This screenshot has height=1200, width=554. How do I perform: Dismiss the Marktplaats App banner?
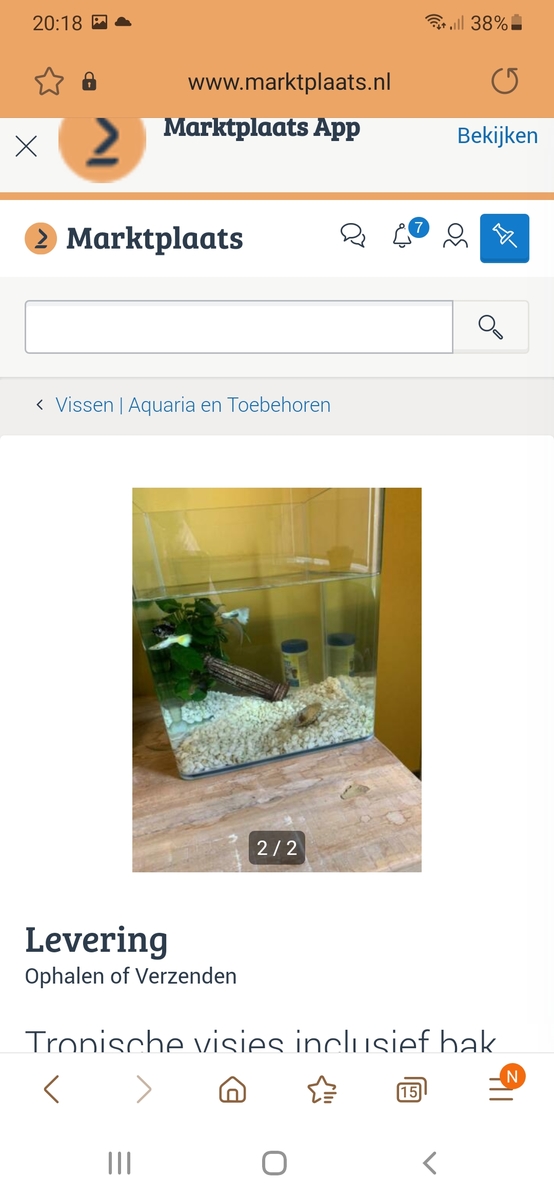[26, 147]
